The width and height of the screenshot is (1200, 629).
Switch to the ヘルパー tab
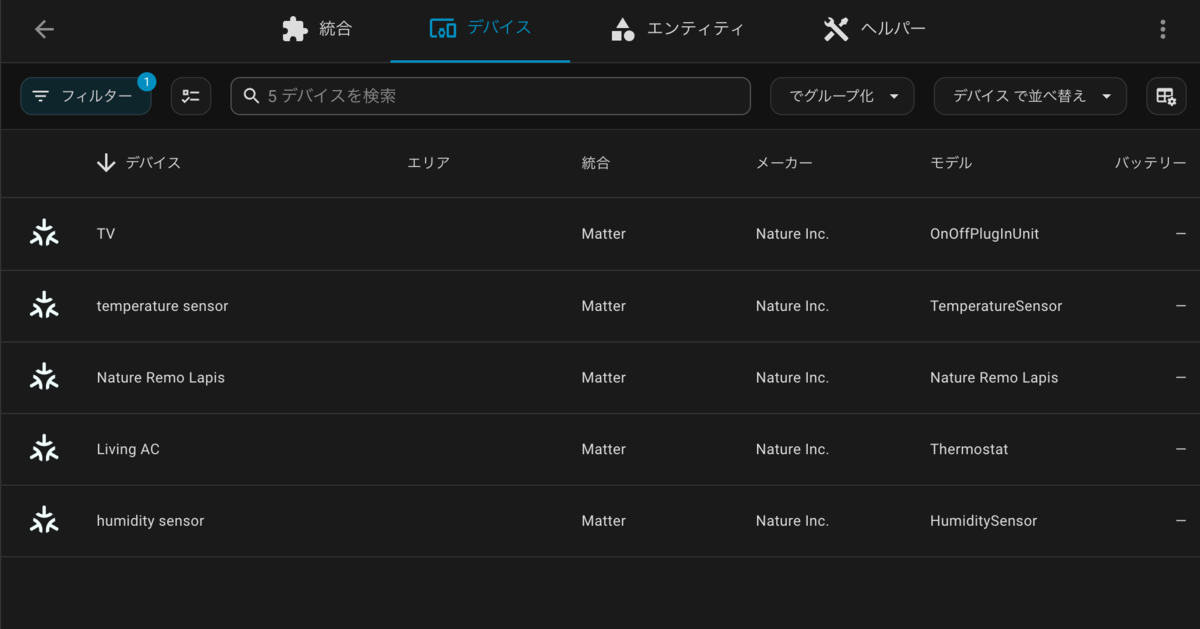coord(875,29)
